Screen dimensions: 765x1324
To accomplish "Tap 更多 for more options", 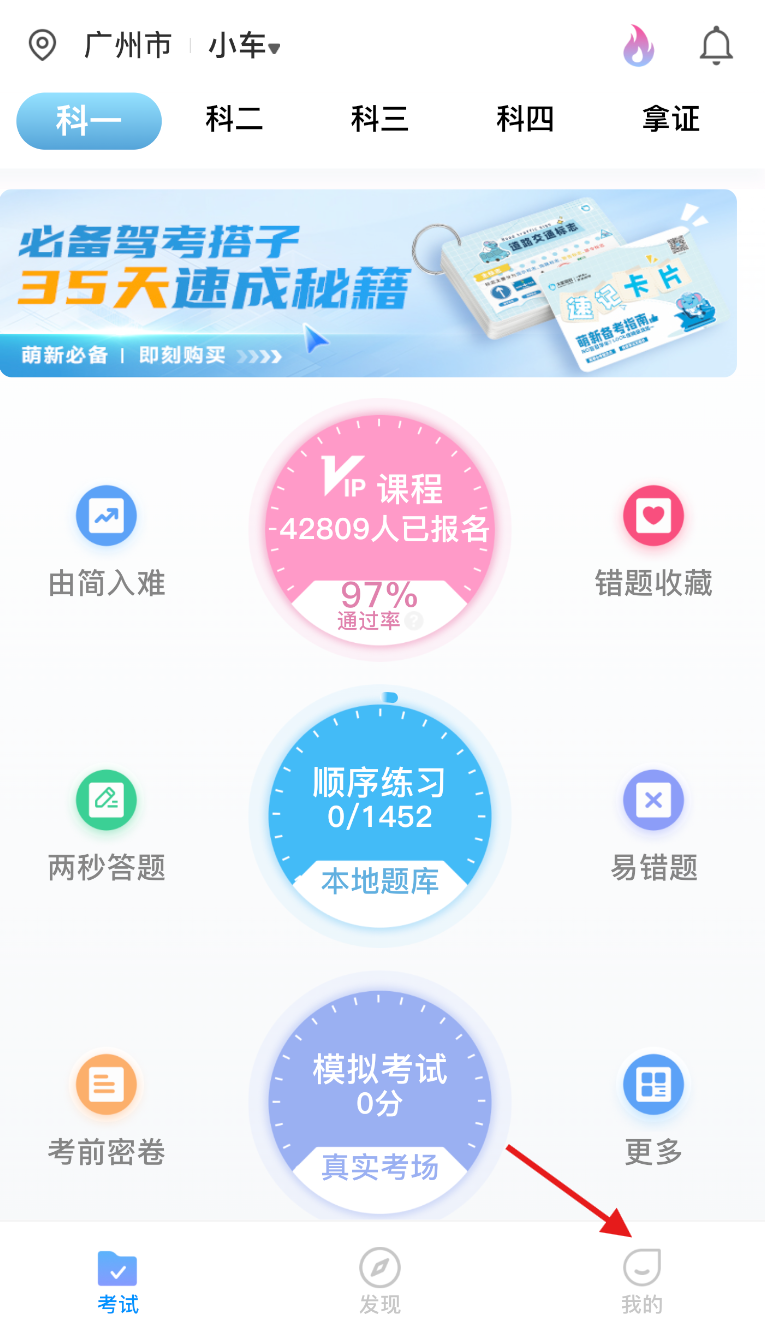I will [653, 1110].
